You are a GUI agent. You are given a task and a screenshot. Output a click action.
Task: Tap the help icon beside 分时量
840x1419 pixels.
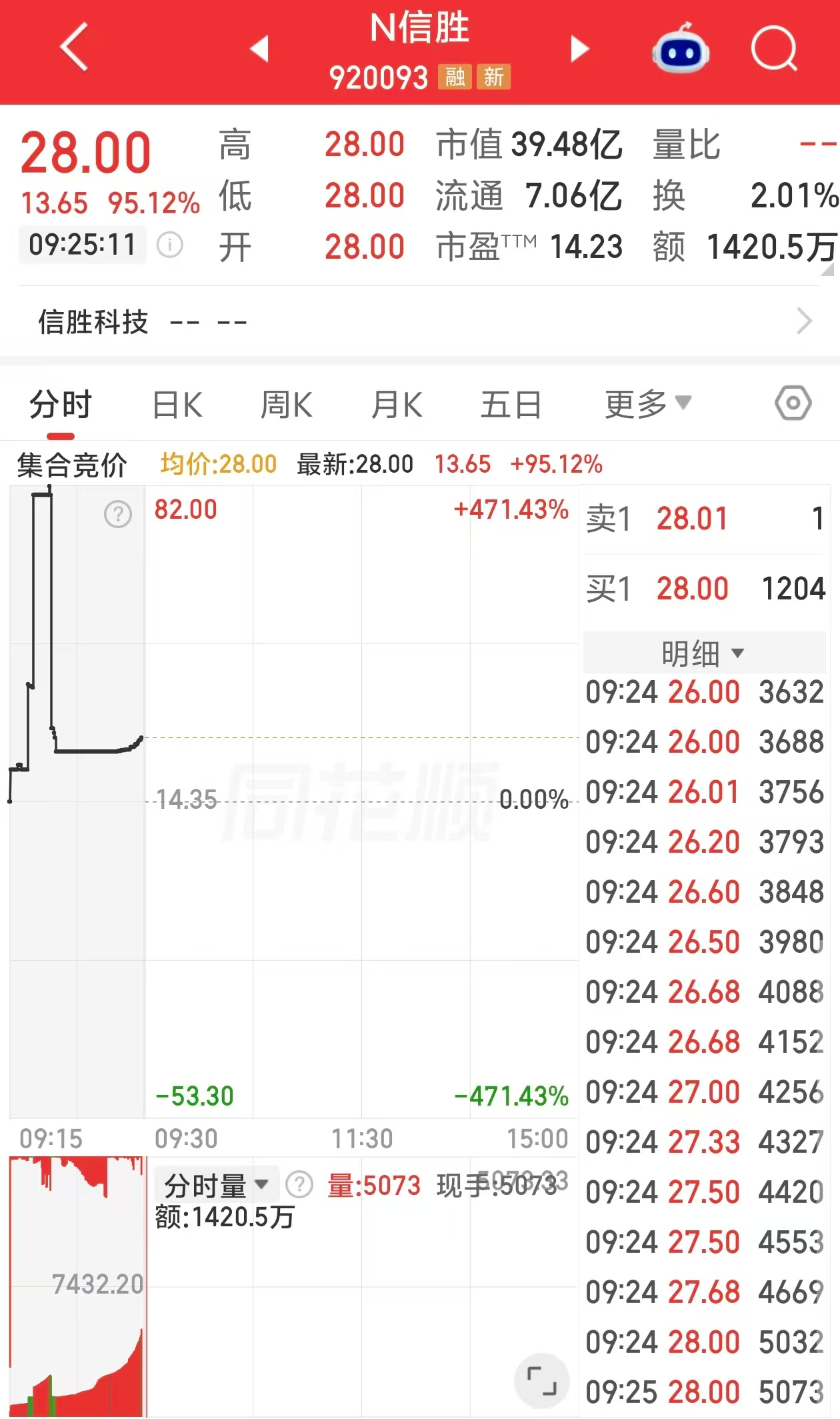coord(299,1185)
